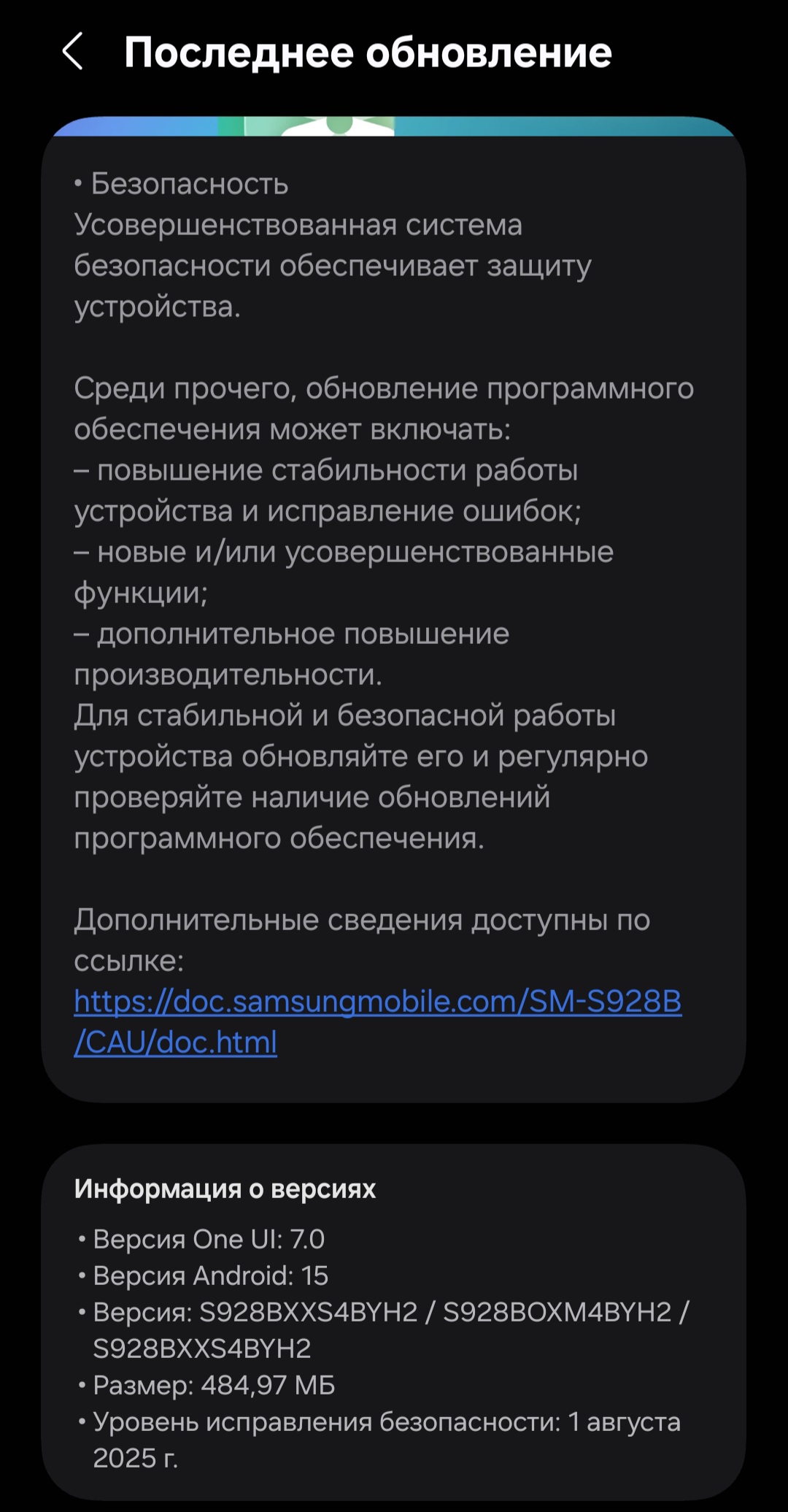Go back using the header arrow
The width and height of the screenshot is (788, 1512).
(72, 52)
